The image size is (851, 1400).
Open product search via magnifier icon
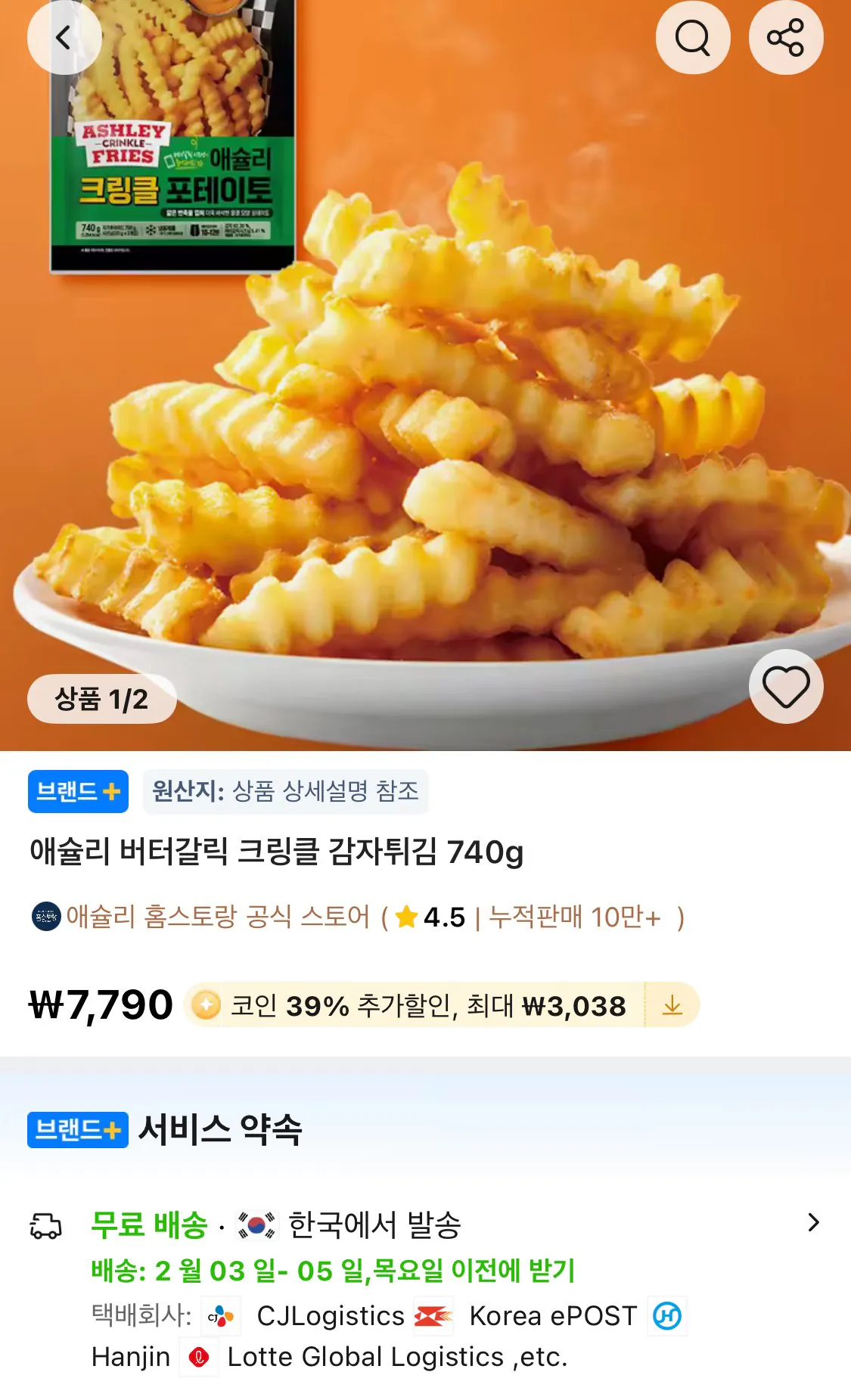pyautogui.click(x=694, y=37)
